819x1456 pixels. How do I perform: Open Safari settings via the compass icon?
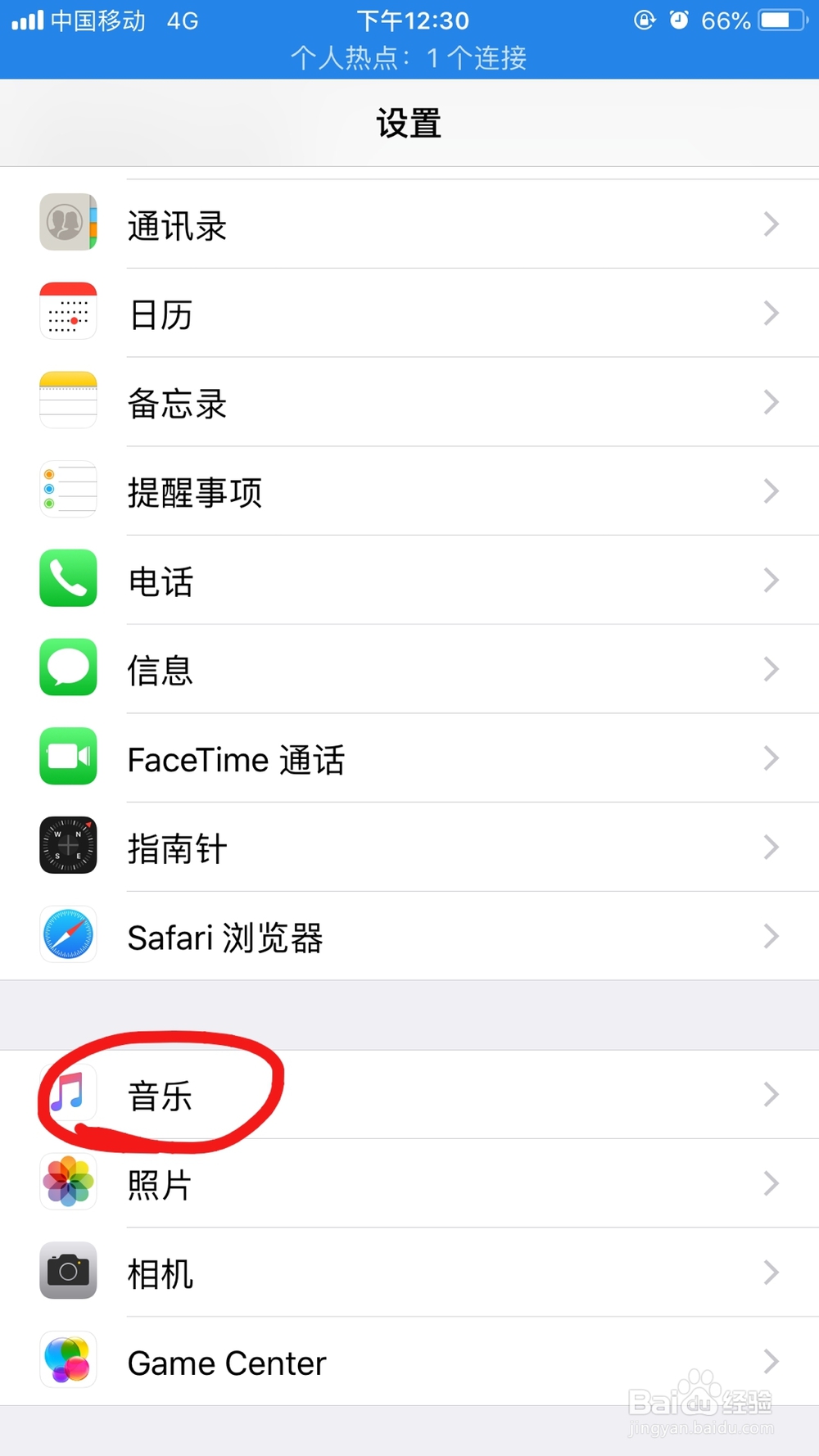68,934
